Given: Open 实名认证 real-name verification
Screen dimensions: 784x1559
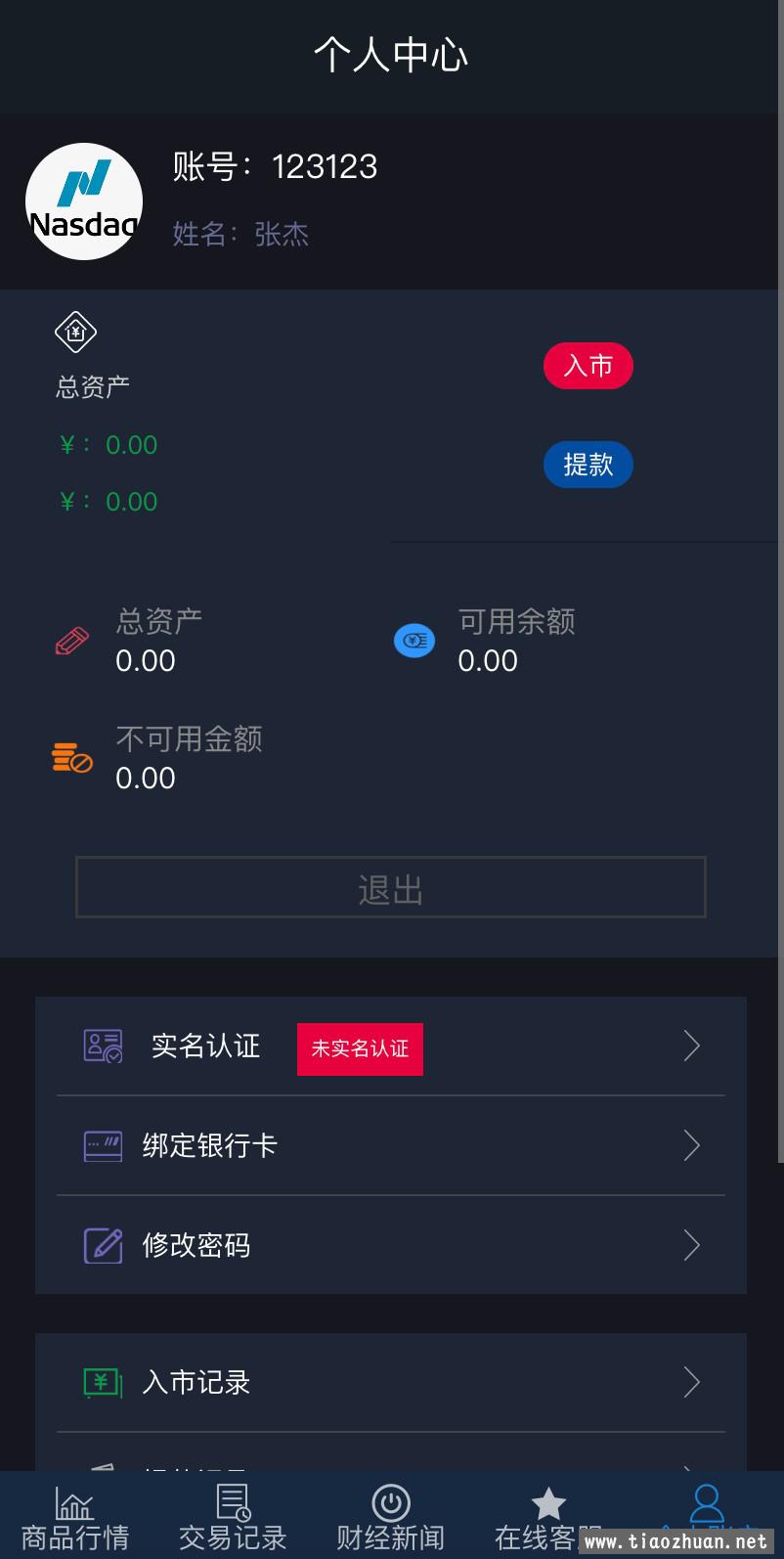Looking at the screenshot, I should [391, 1047].
